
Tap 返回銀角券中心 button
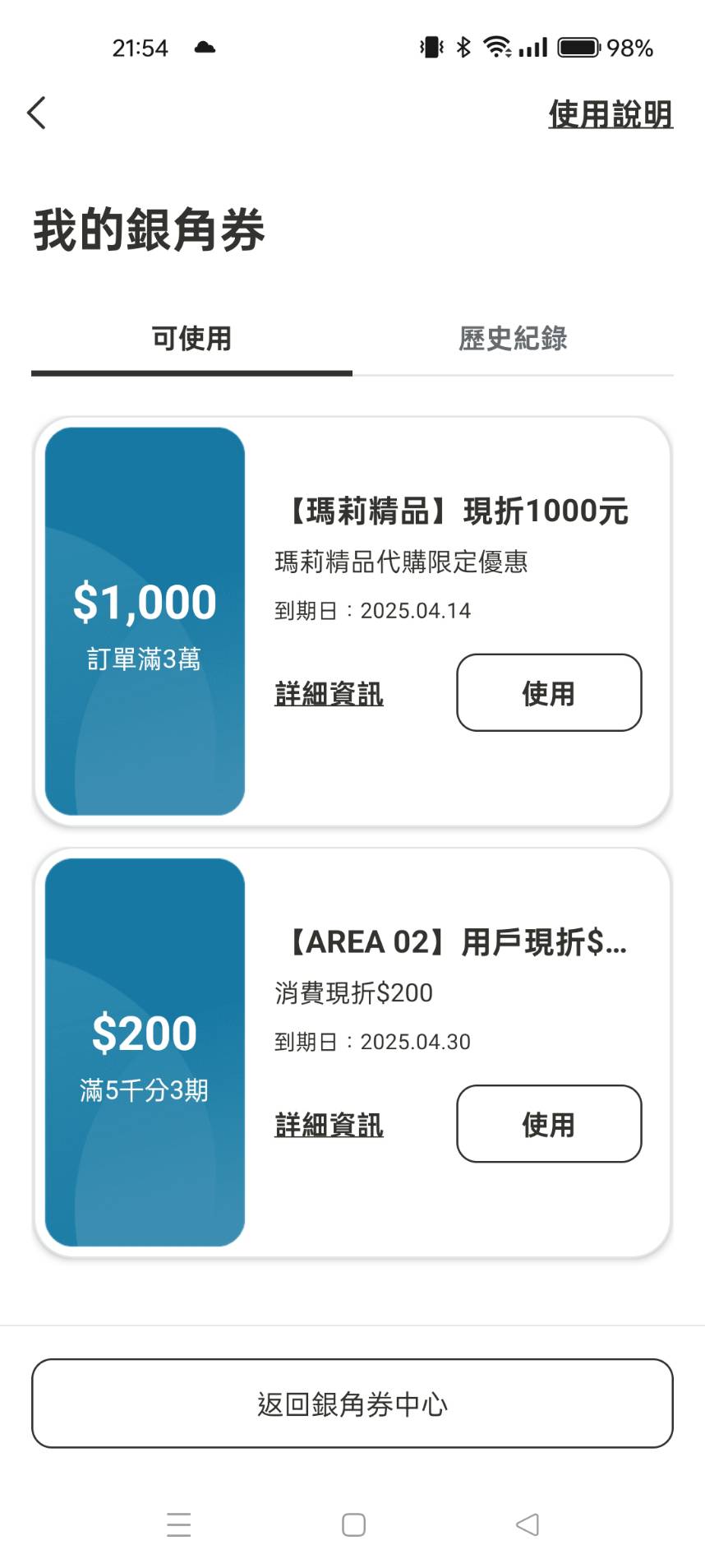coord(352,1404)
